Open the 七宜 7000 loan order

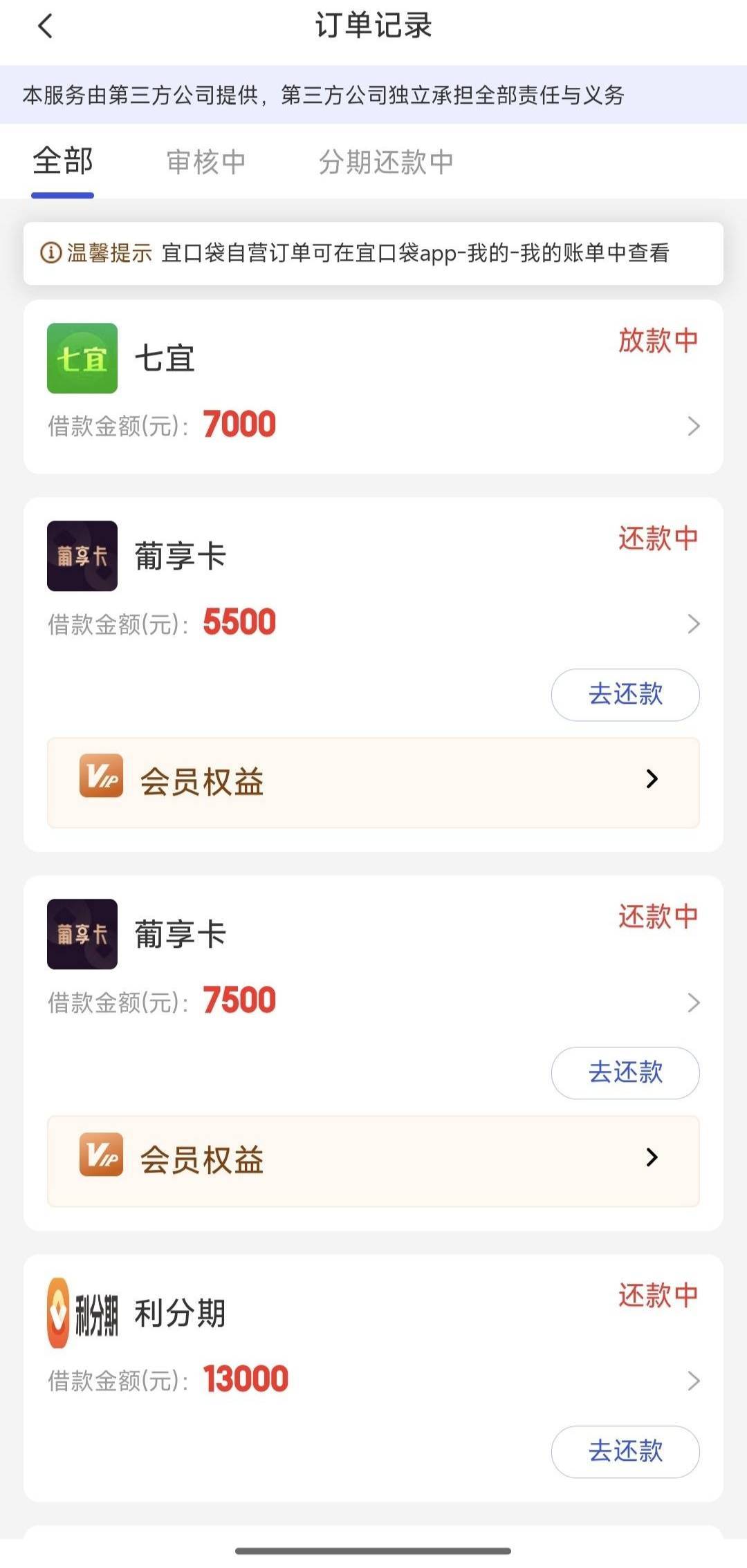click(373, 386)
